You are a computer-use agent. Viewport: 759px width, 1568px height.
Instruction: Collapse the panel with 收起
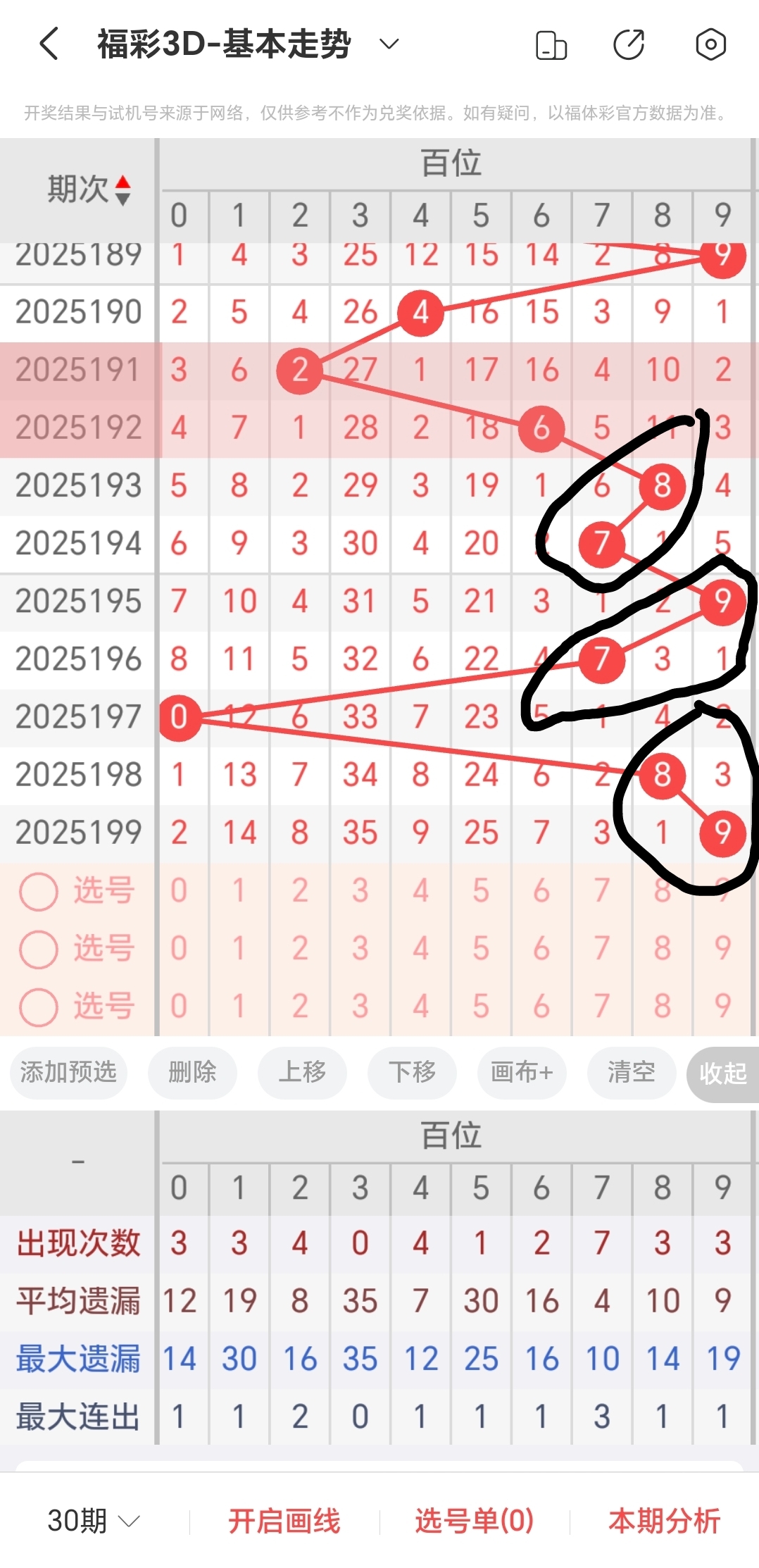coord(722,1073)
